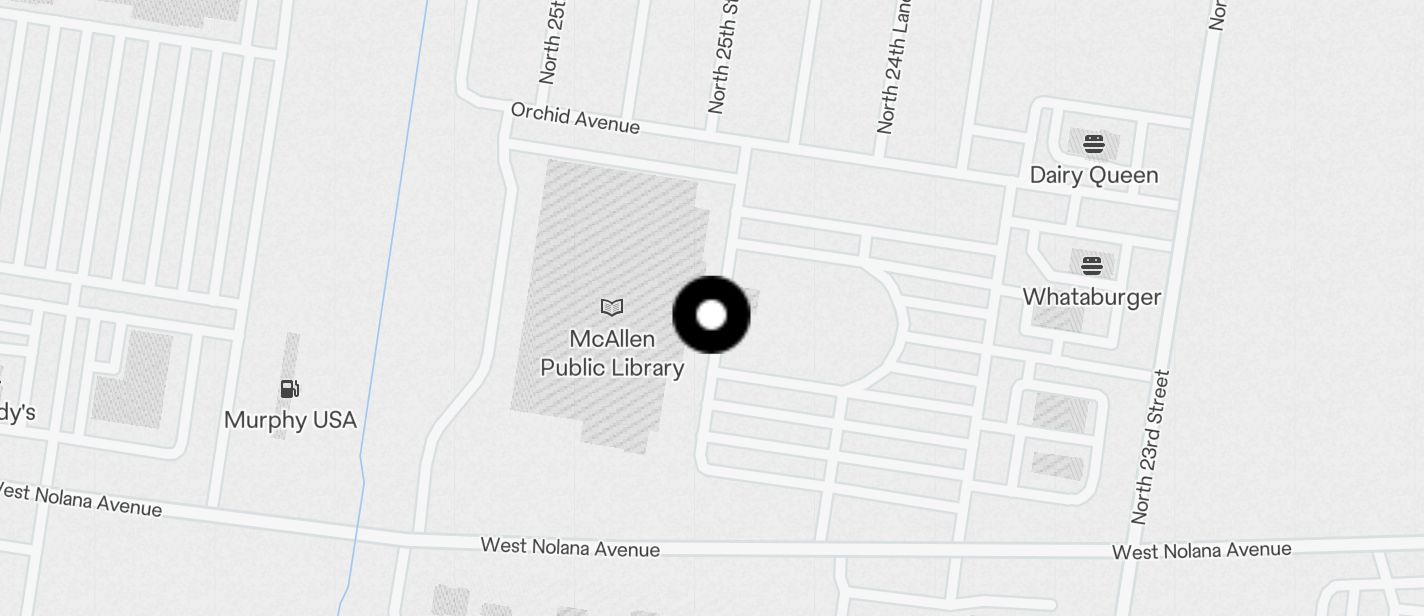Image resolution: width=1424 pixels, height=616 pixels.
Task: Select the Whataburger map marker
Action: point(1092,266)
